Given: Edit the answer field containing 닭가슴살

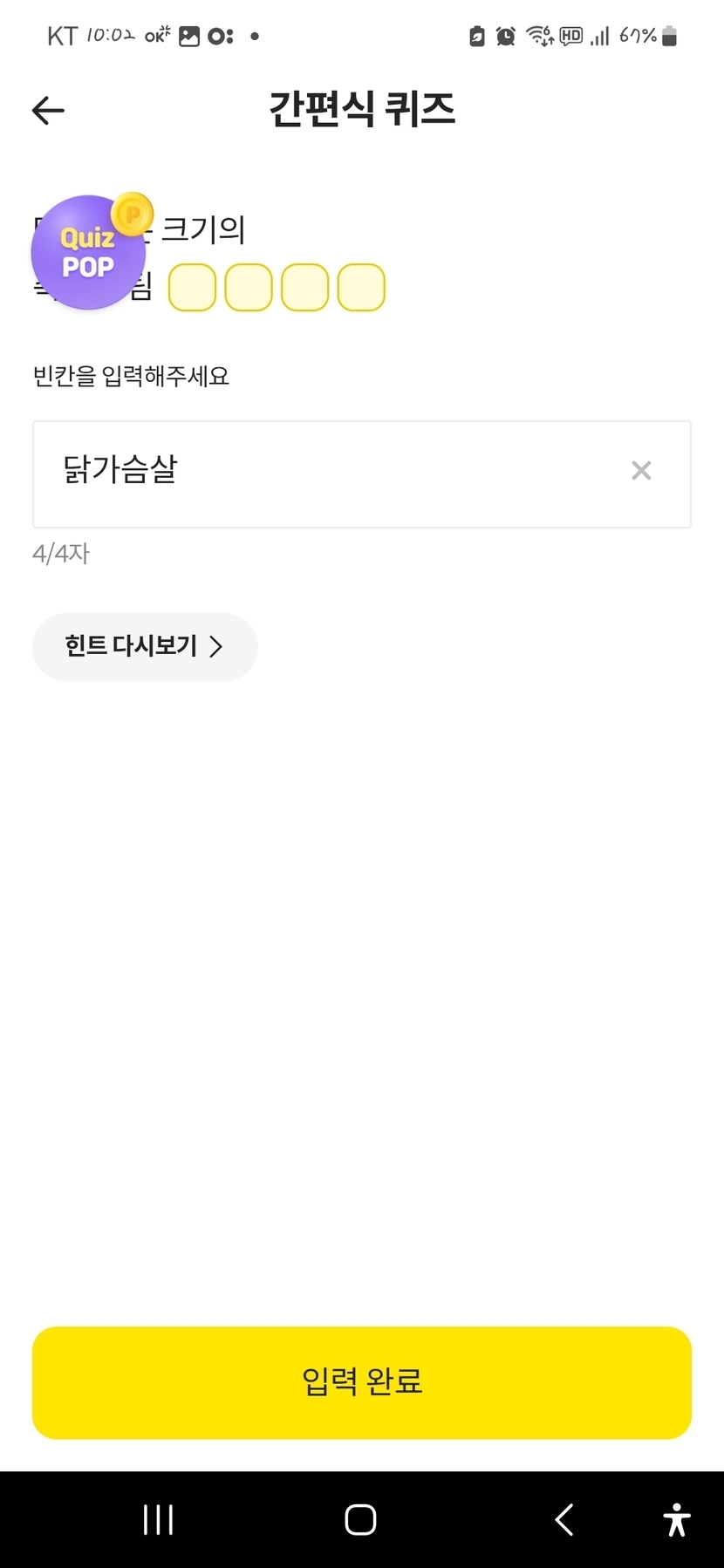Looking at the screenshot, I should click(331, 474).
